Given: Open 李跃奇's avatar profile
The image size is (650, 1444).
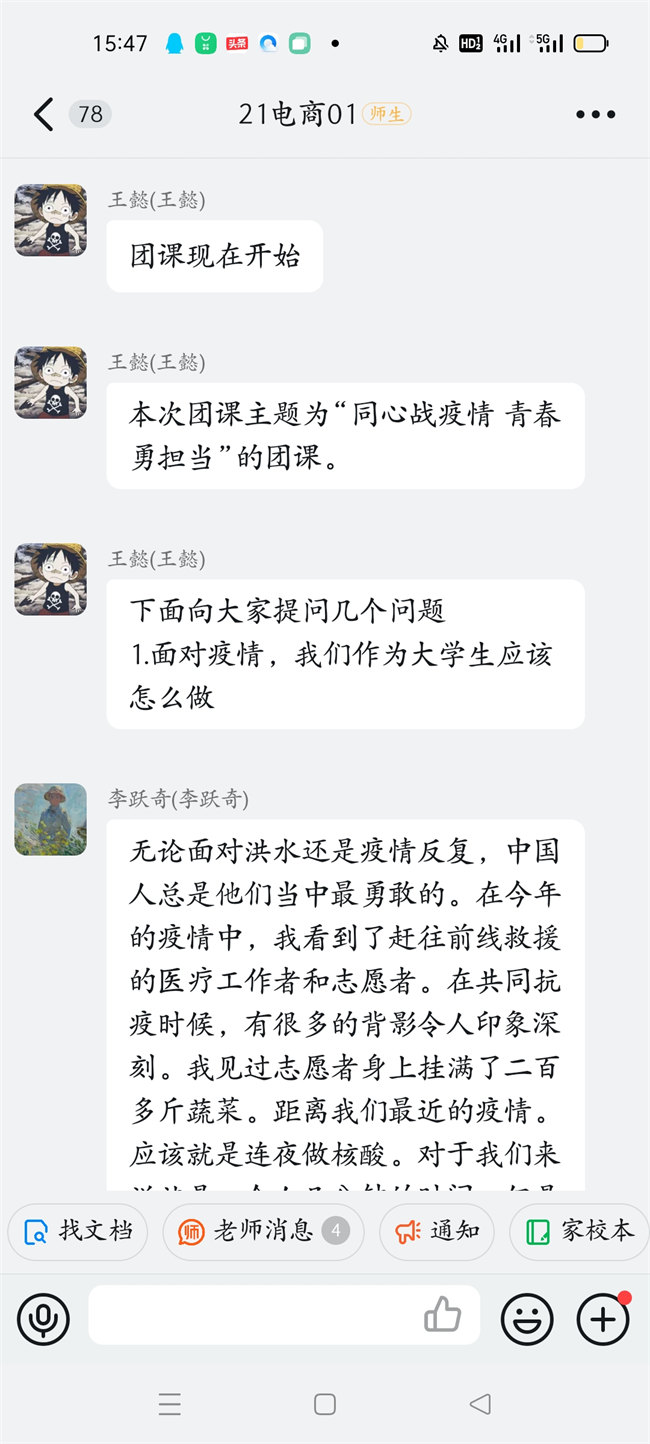Looking at the screenshot, I should pos(50,819).
